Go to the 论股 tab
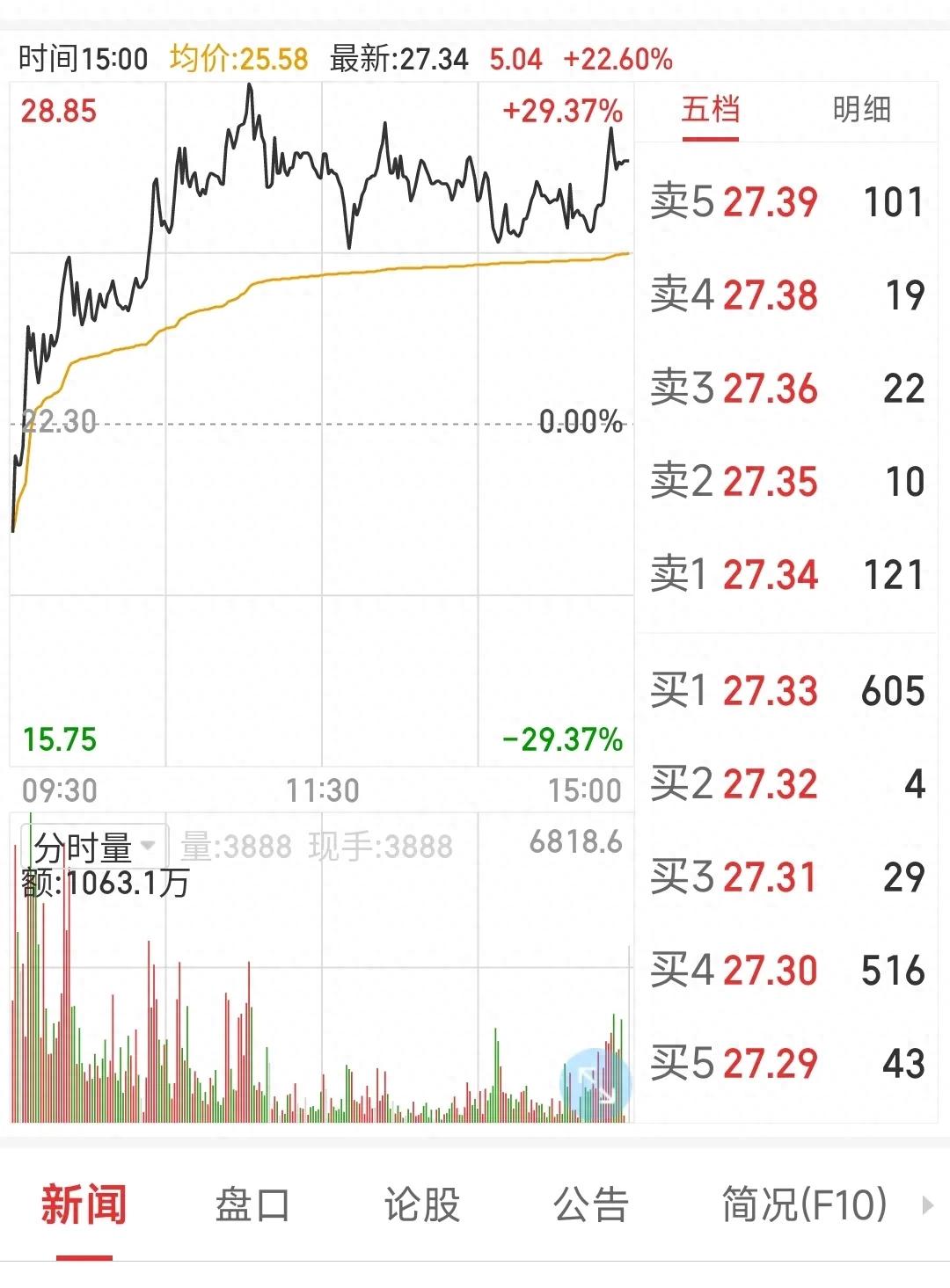 click(x=422, y=1204)
